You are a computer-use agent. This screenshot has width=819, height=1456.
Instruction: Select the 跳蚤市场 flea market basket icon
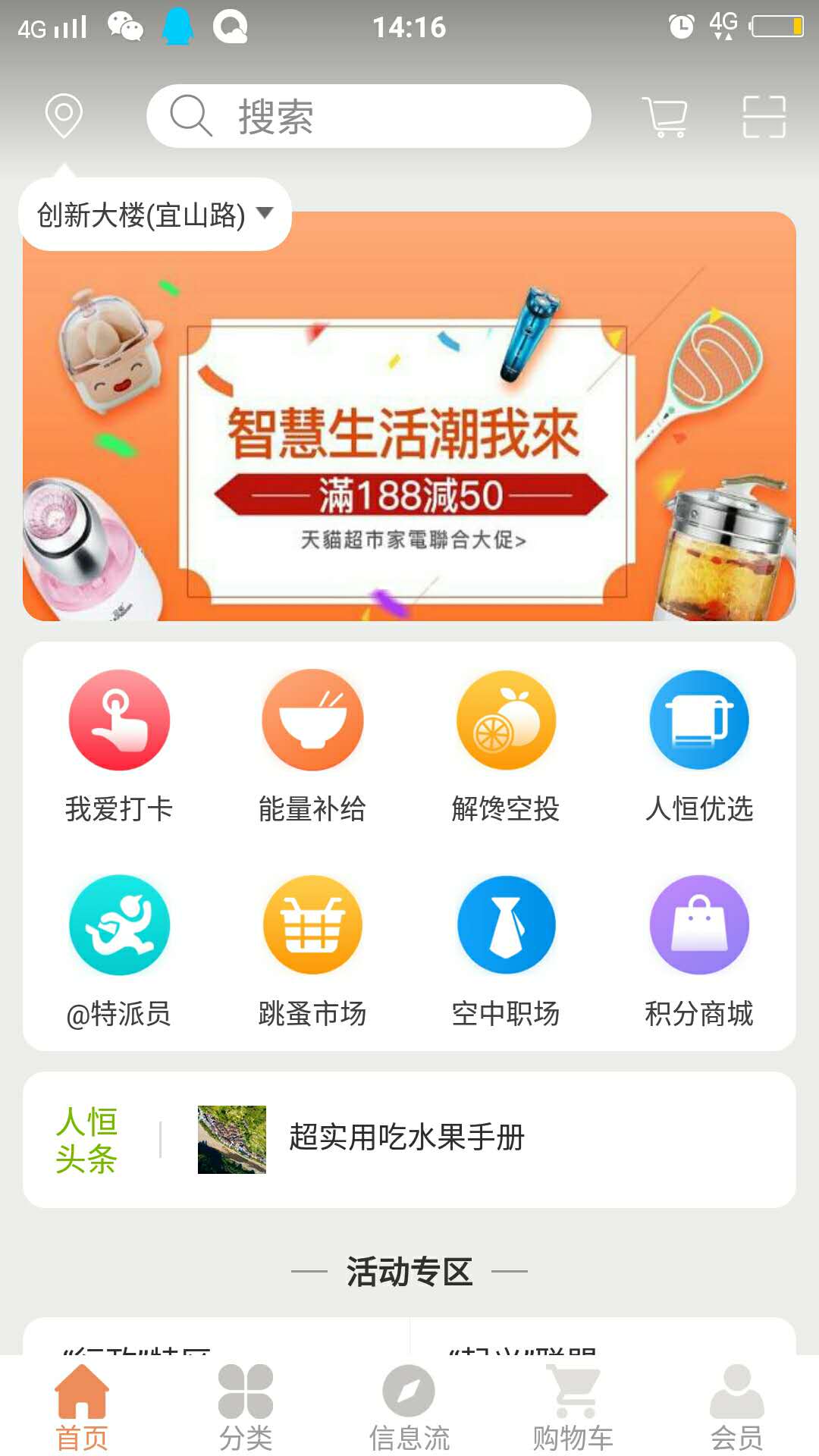pos(312,925)
